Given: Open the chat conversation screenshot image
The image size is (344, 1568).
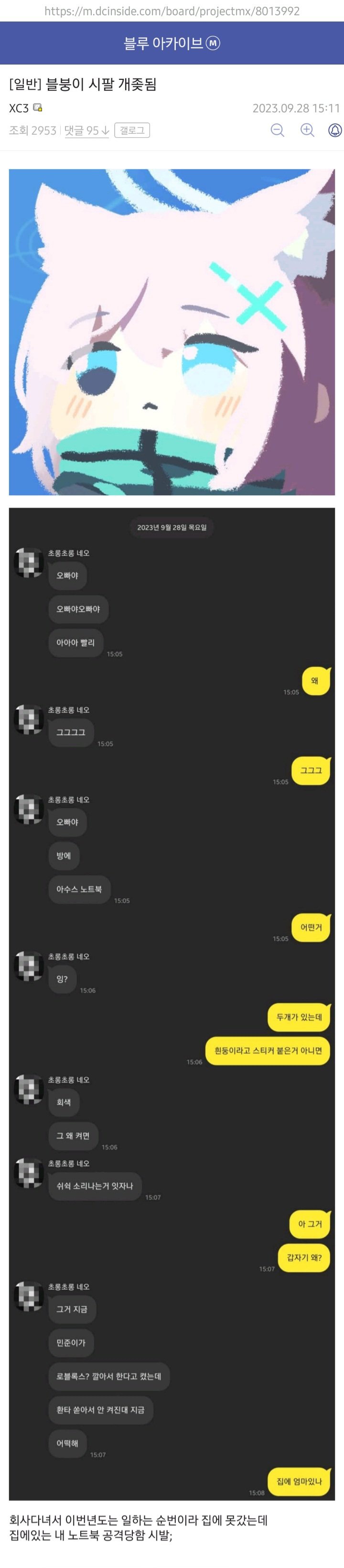Looking at the screenshot, I should tap(172, 1004).
